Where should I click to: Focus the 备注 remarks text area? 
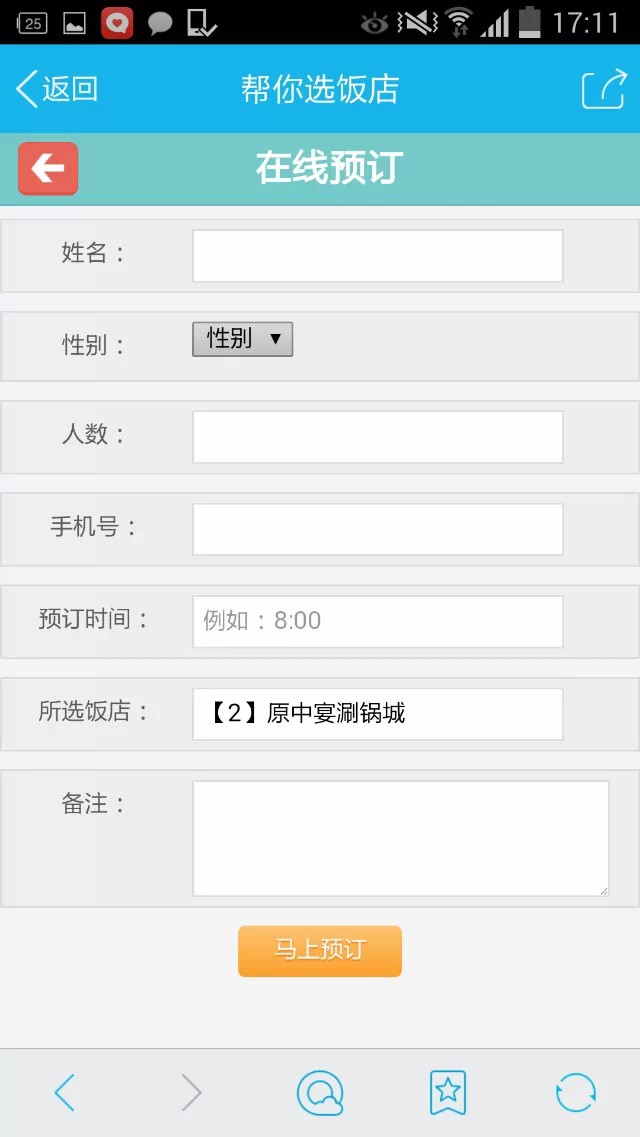[x=400, y=838]
